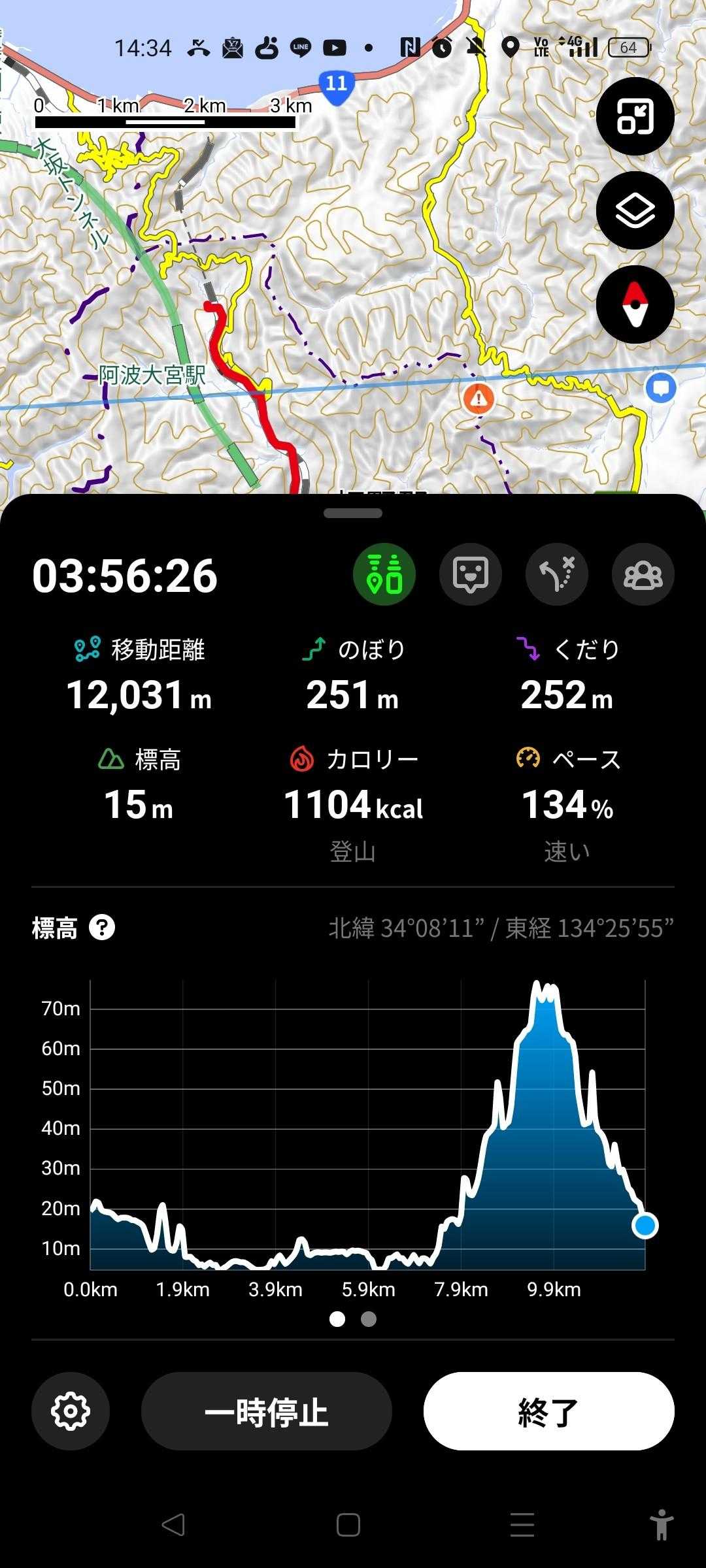This screenshot has width=706, height=1568.
Task: Tap the blue comment marker on map
Action: [661, 388]
